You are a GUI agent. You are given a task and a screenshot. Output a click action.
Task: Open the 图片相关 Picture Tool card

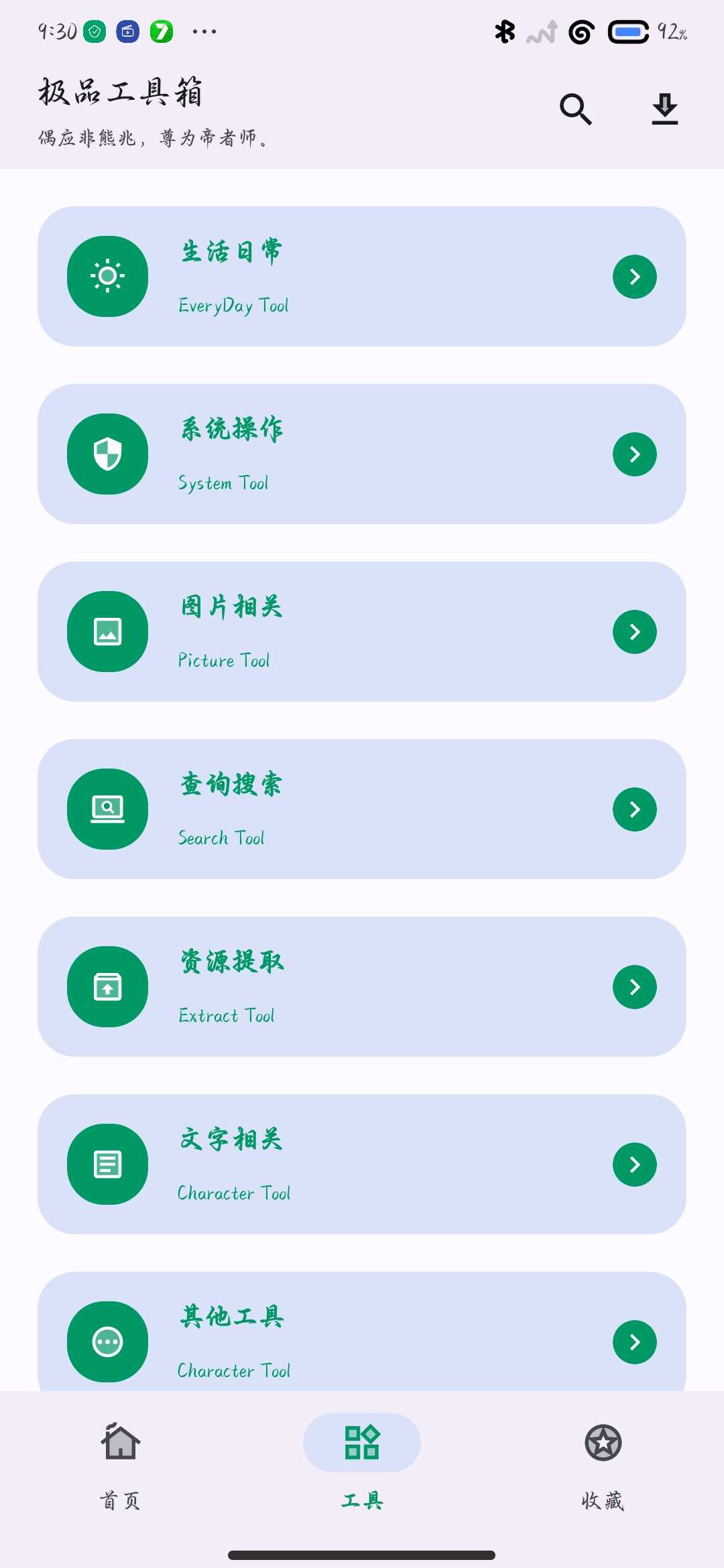362,631
